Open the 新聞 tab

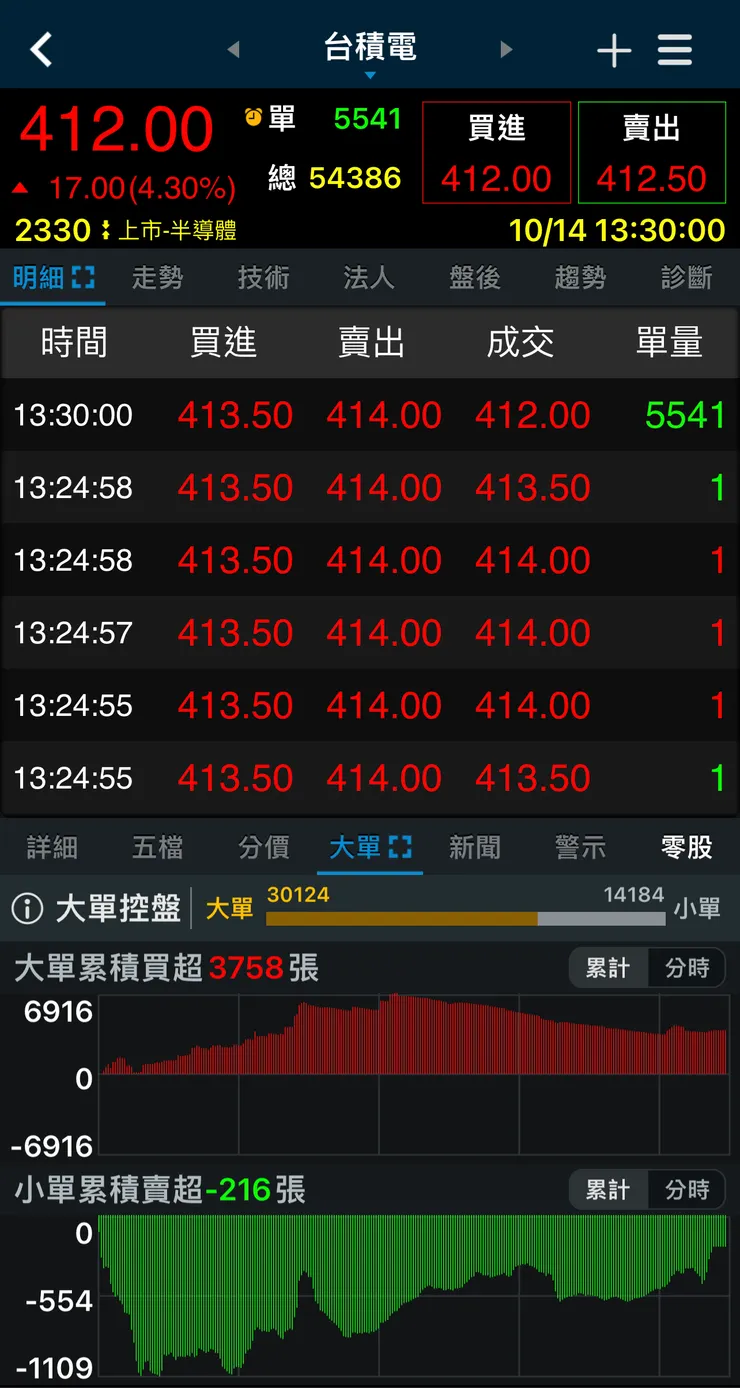coord(475,846)
